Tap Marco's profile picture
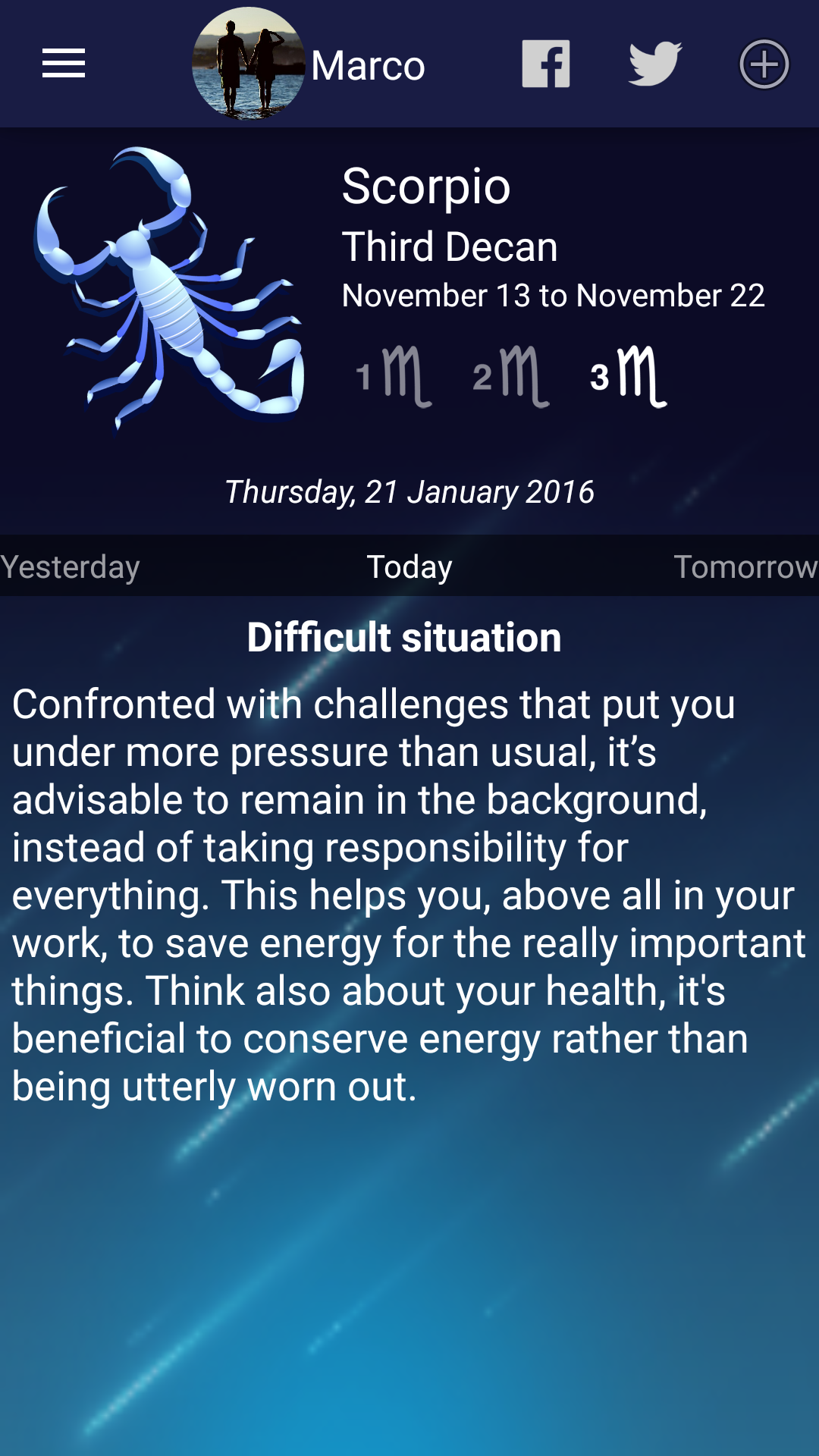The height and width of the screenshot is (1456, 819). coord(249,64)
